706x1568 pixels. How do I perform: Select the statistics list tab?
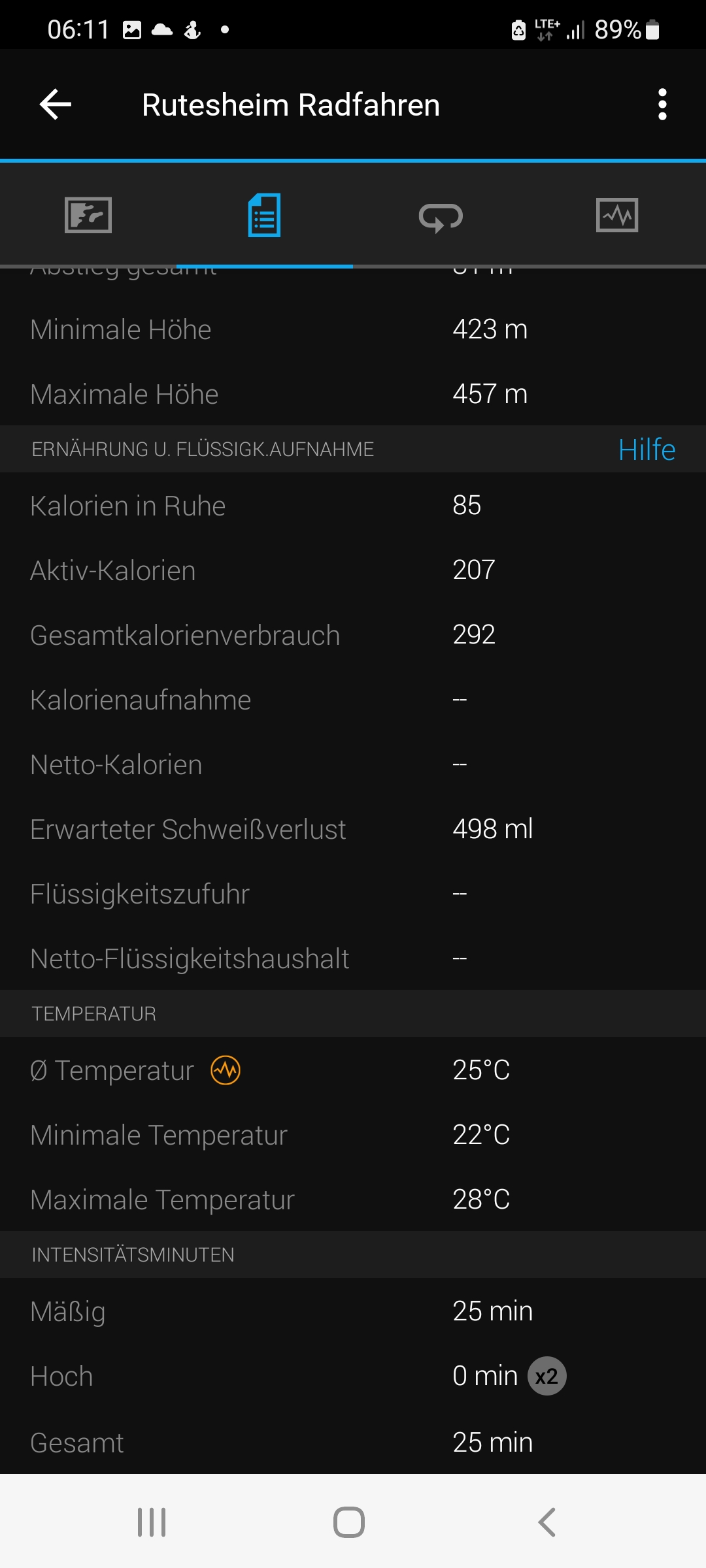tap(265, 215)
